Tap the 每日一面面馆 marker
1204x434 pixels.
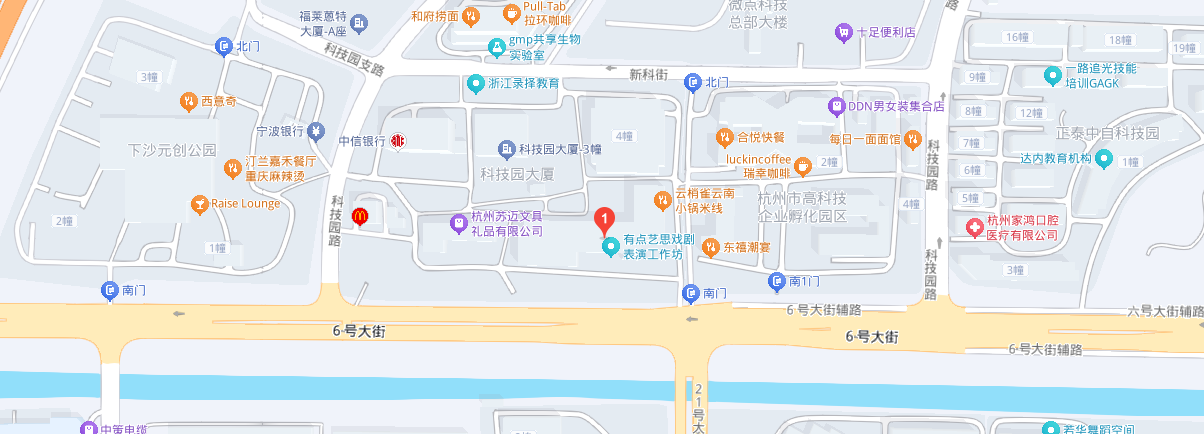click(x=913, y=138)
